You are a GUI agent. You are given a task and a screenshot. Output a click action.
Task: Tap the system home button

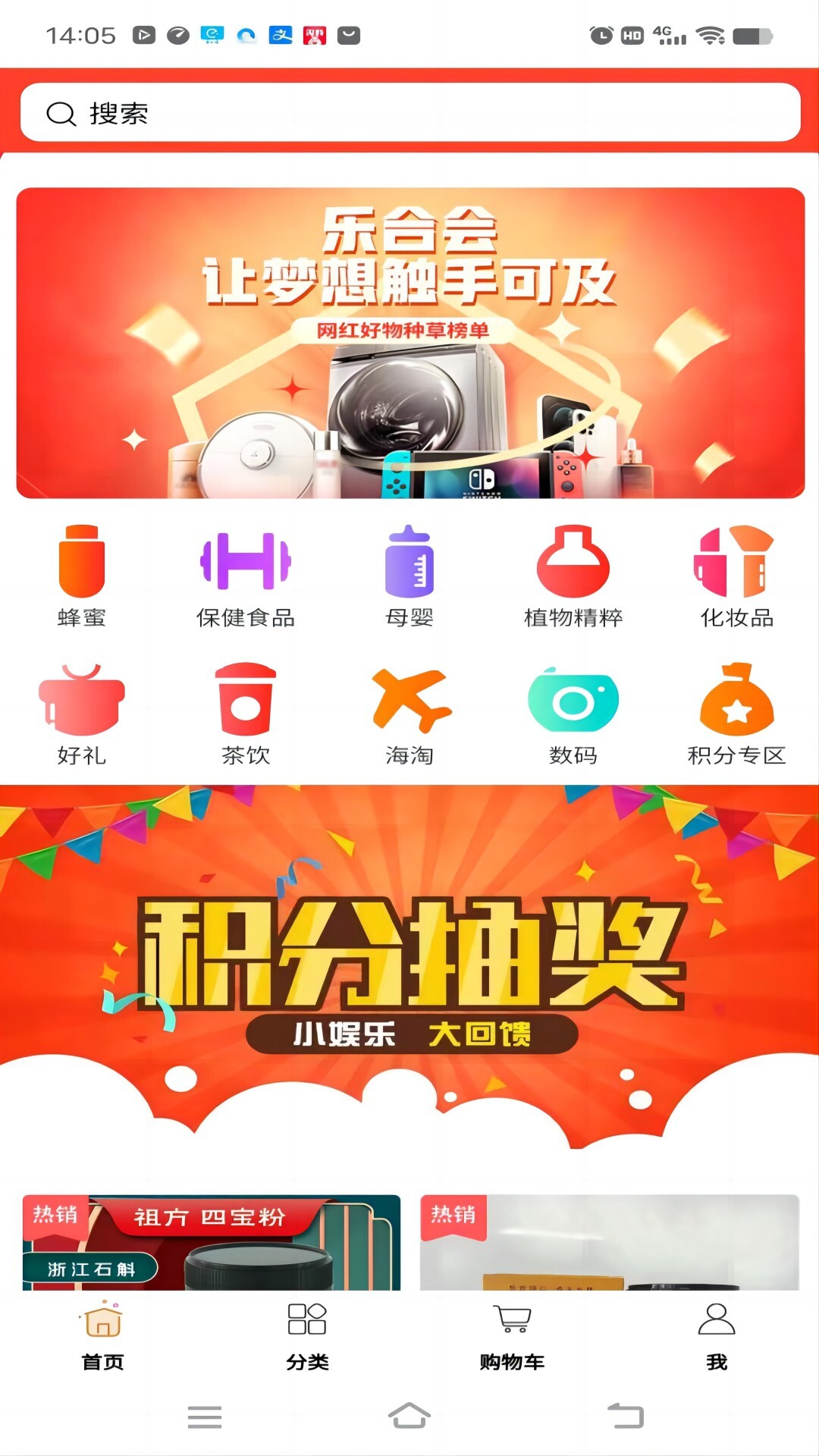tap(409, 1416)
